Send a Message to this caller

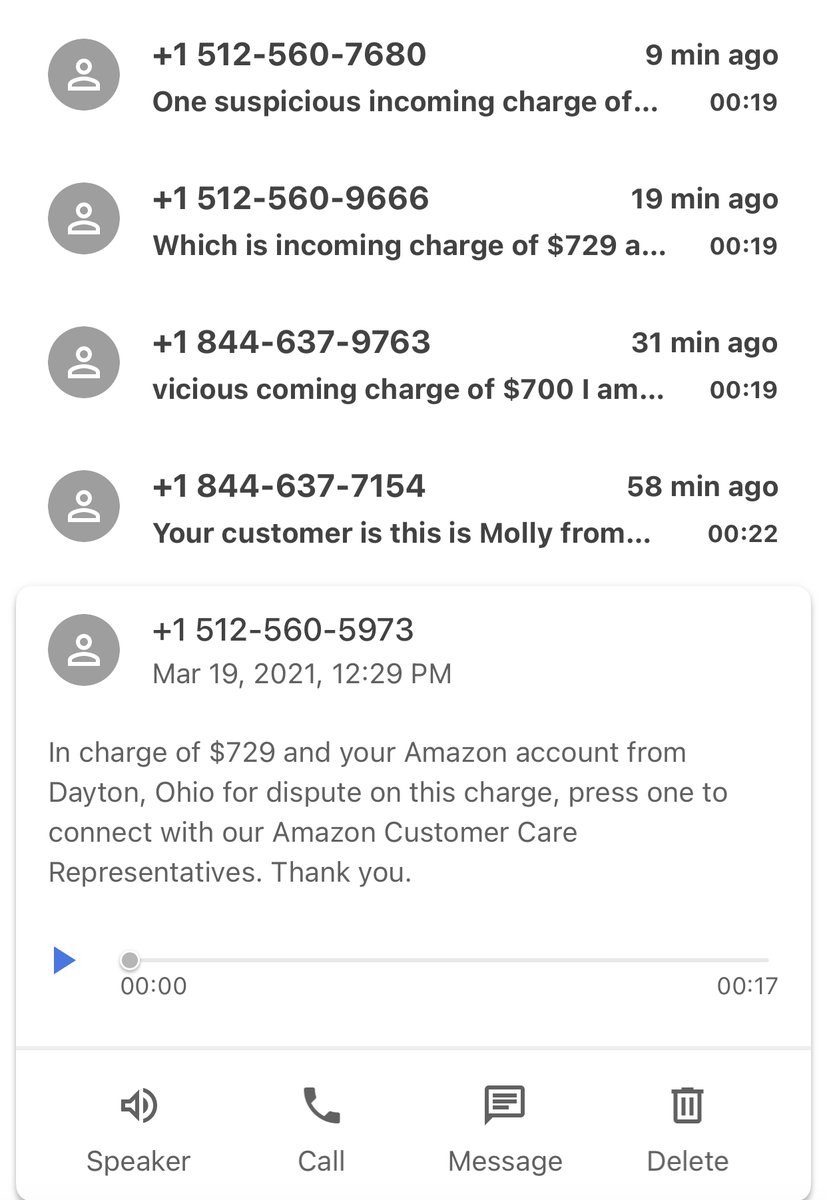(505, 1128)
